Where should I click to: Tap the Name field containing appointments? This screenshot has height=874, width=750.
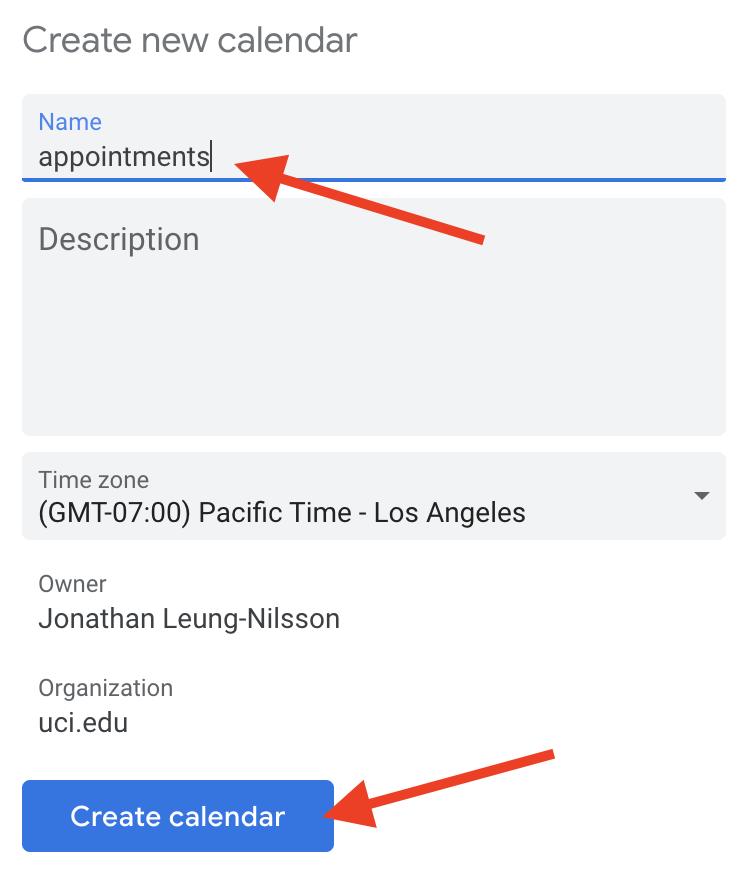click(x=373, y=140)
